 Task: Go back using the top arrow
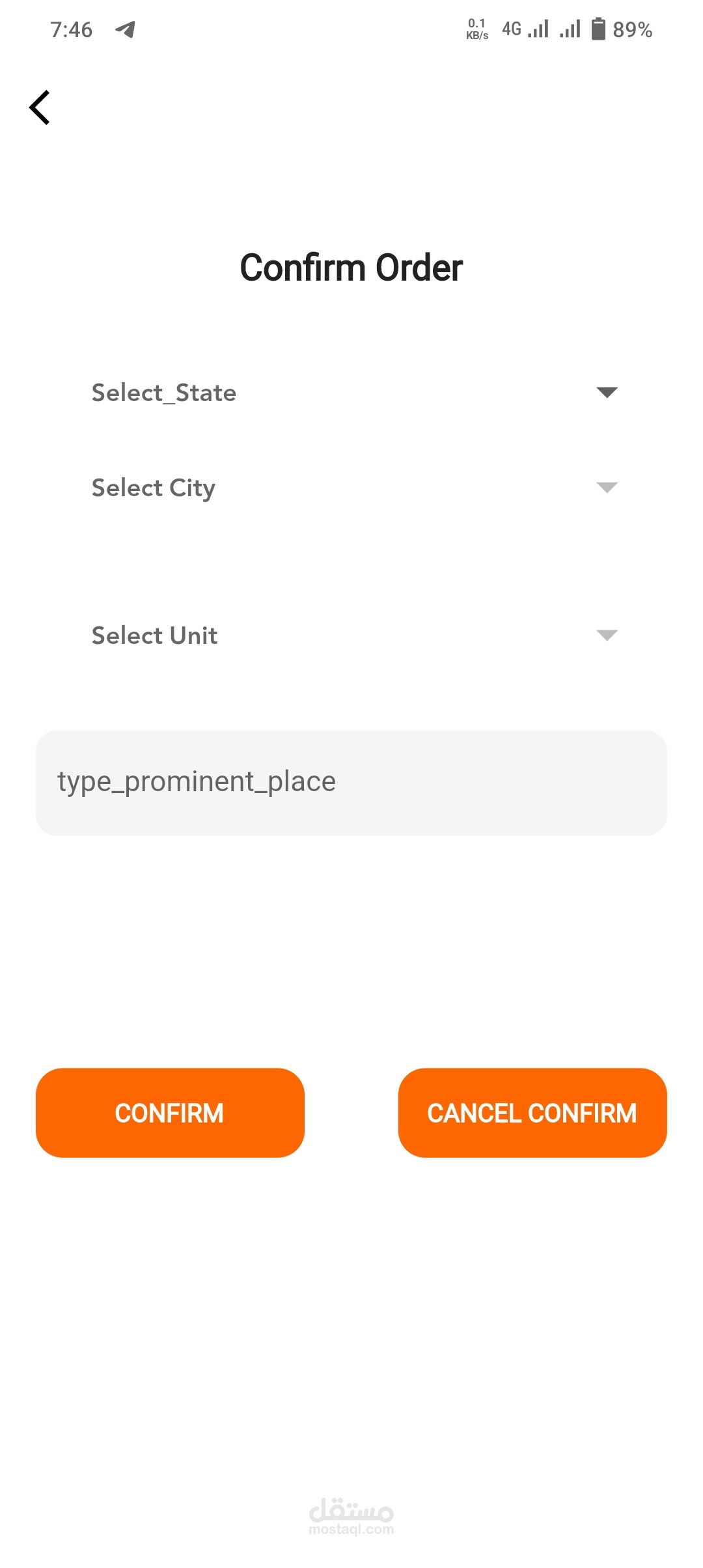[40, 107]
